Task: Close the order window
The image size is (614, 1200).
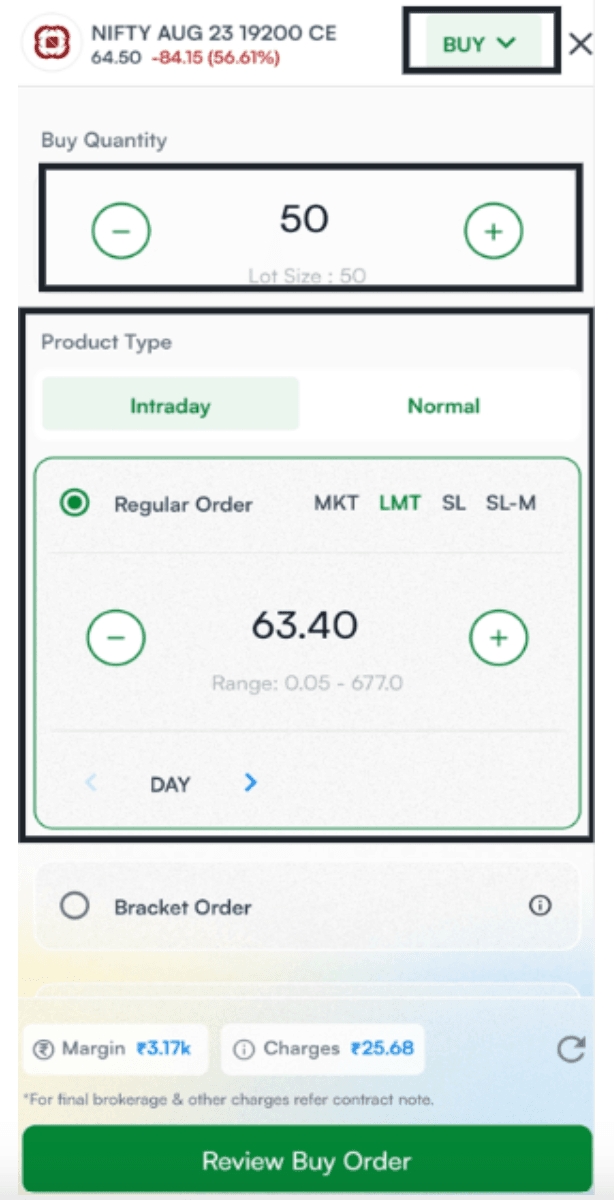Action: 580,43
